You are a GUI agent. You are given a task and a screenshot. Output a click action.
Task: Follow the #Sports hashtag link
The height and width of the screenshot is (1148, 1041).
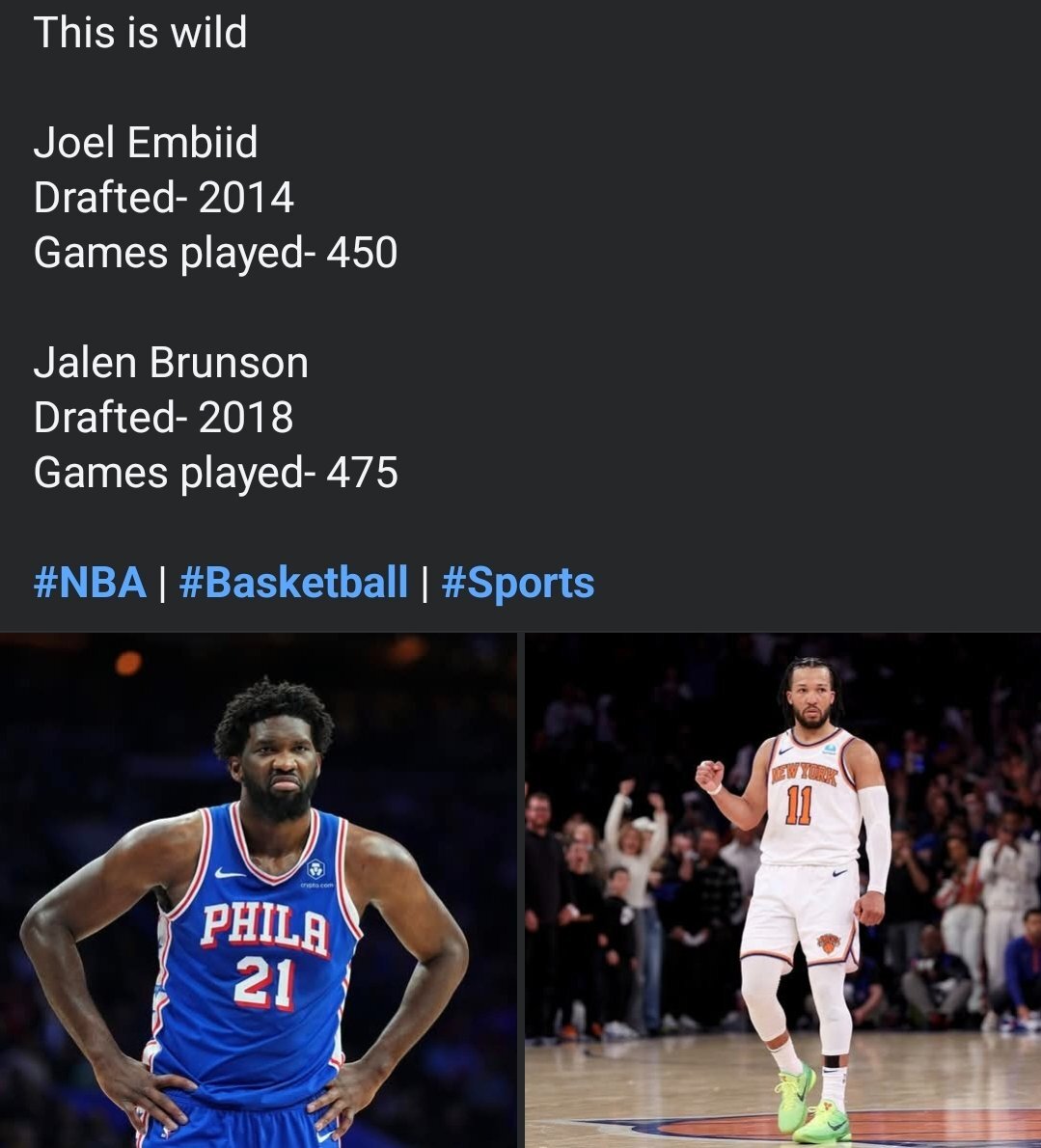[517, 583]
